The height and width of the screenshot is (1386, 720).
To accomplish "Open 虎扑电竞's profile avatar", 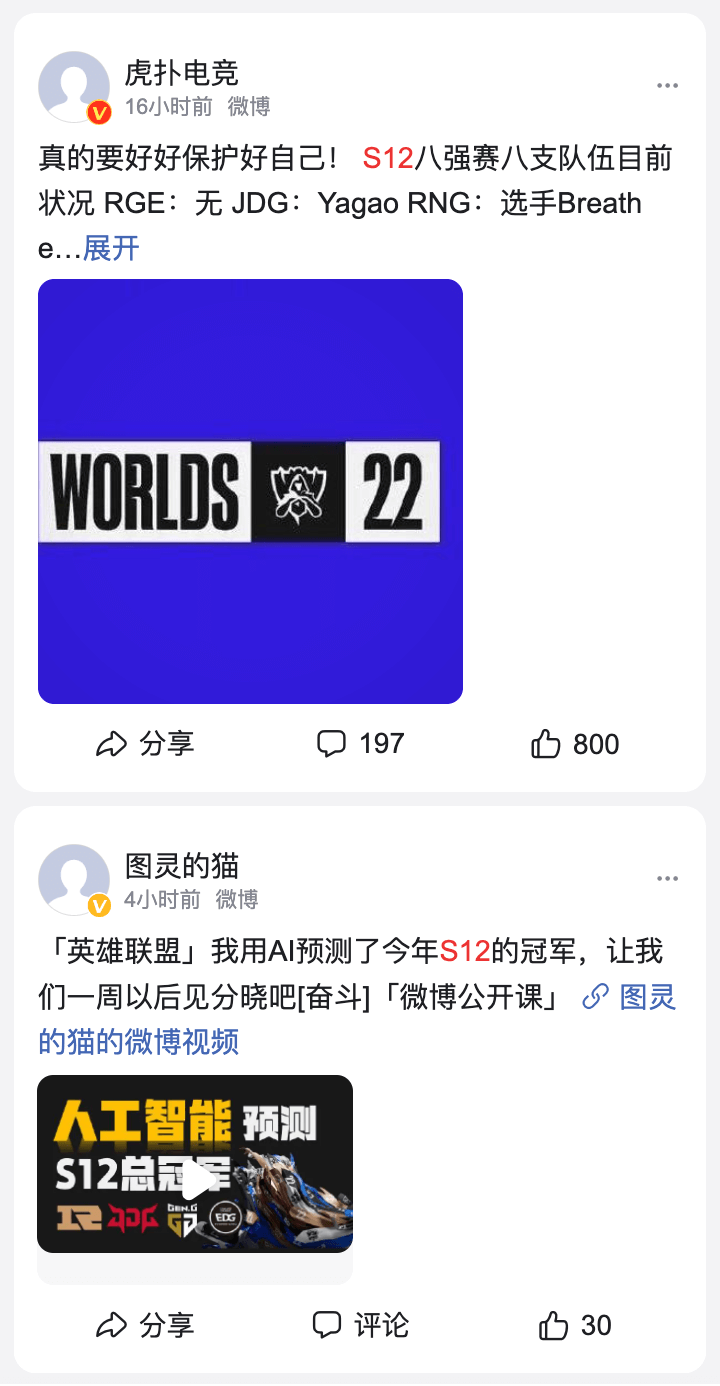I will tap(74, 88).
